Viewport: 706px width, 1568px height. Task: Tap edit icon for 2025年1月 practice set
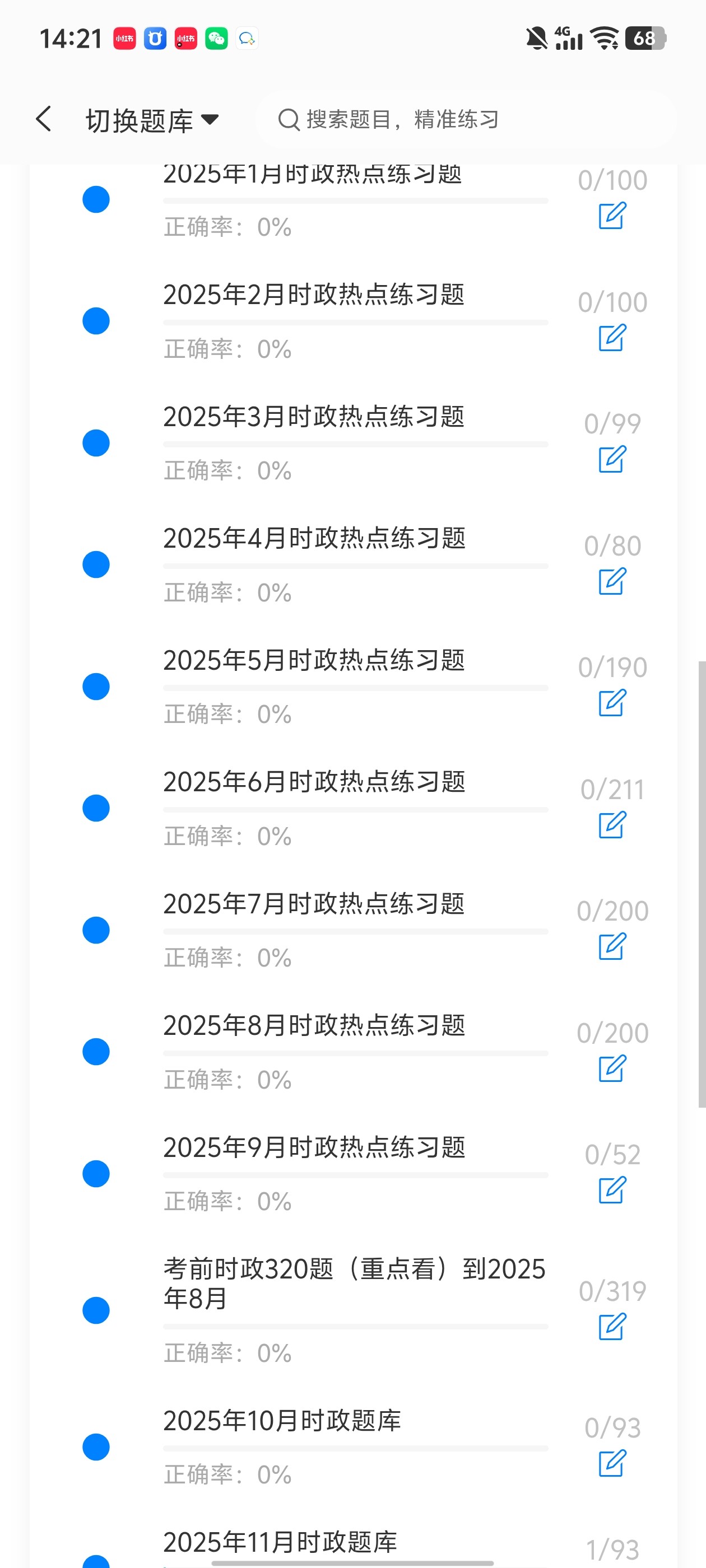(612, 216)
